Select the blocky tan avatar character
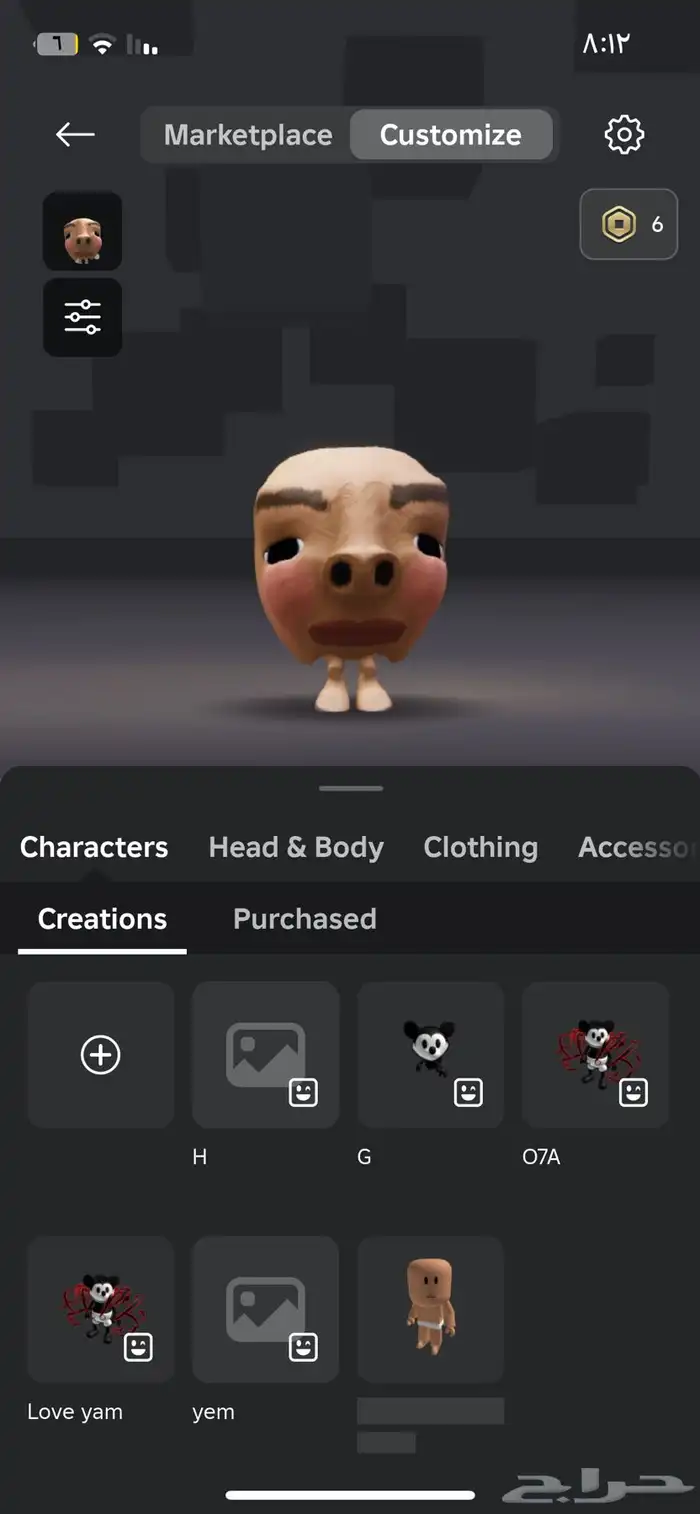Image resolution: width=700 pixels, height=1514 pixels. click(x=430, y=1310)
